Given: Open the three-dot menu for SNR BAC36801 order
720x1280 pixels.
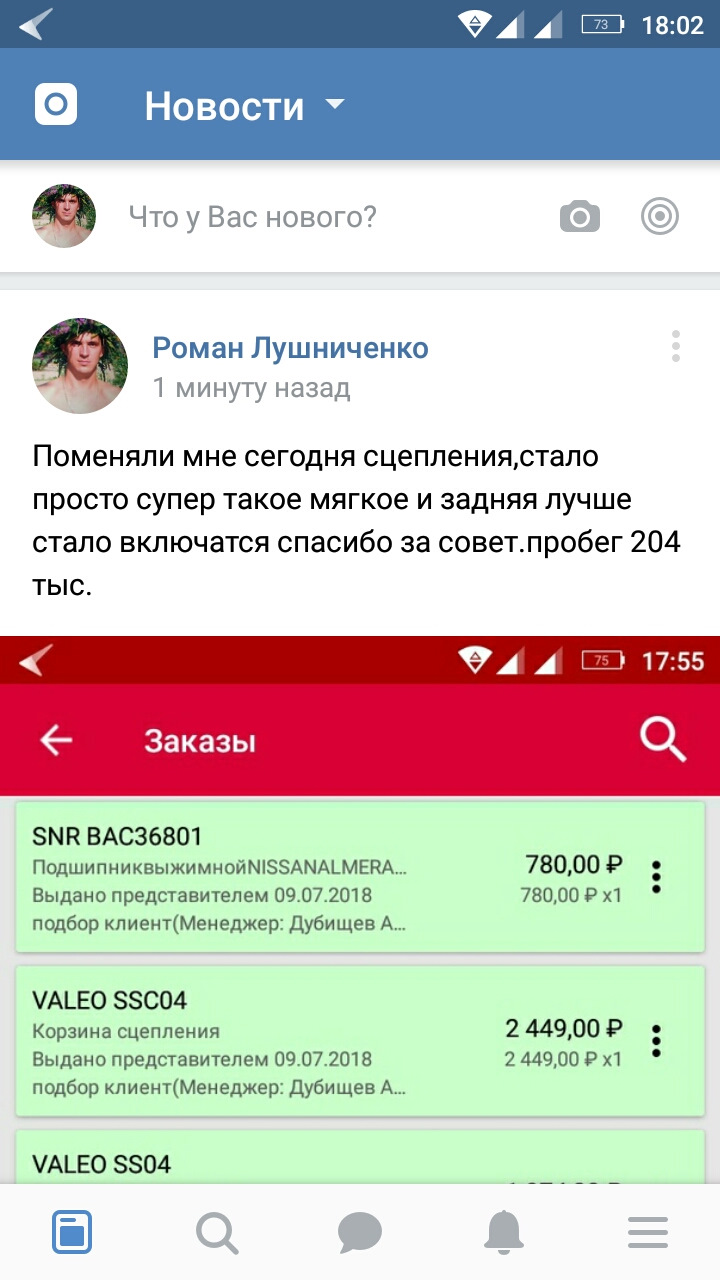Looking at the screenshot, I should 657,877.
